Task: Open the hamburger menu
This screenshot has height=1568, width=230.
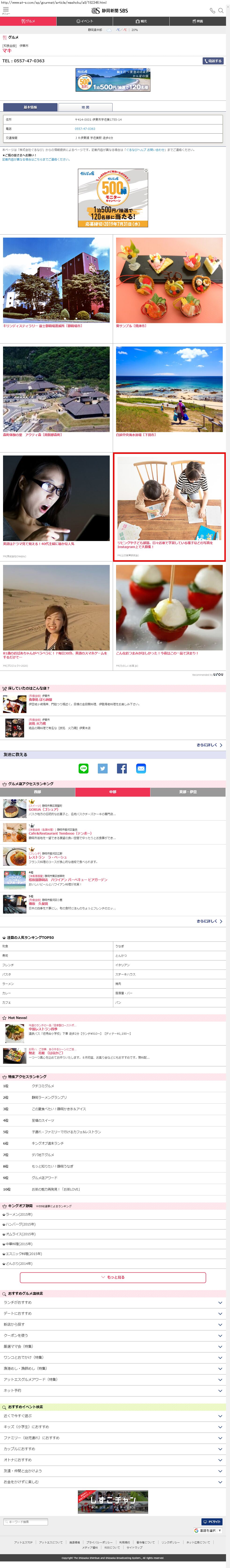Action: 5,10
